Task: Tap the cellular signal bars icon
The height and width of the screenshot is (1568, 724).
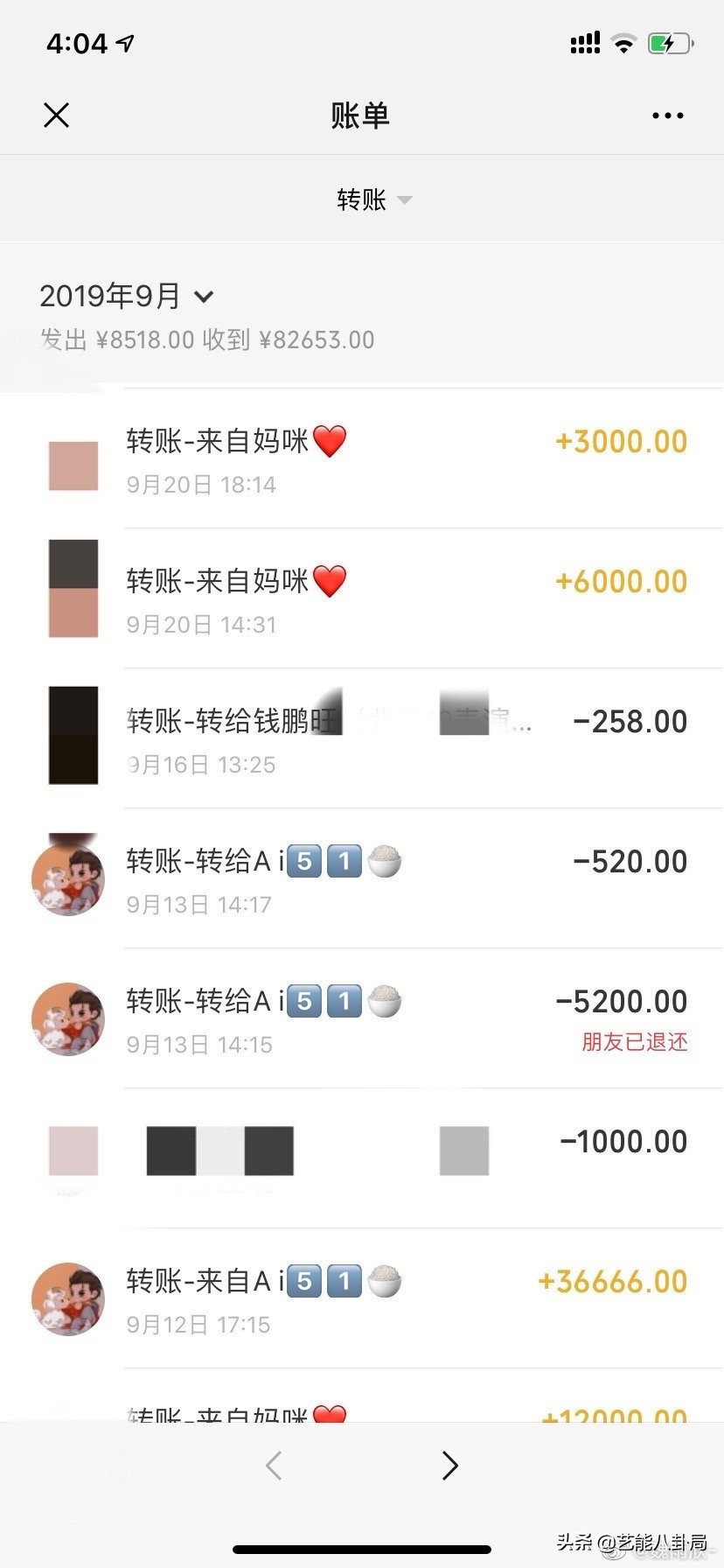Action: click(584, 40)
